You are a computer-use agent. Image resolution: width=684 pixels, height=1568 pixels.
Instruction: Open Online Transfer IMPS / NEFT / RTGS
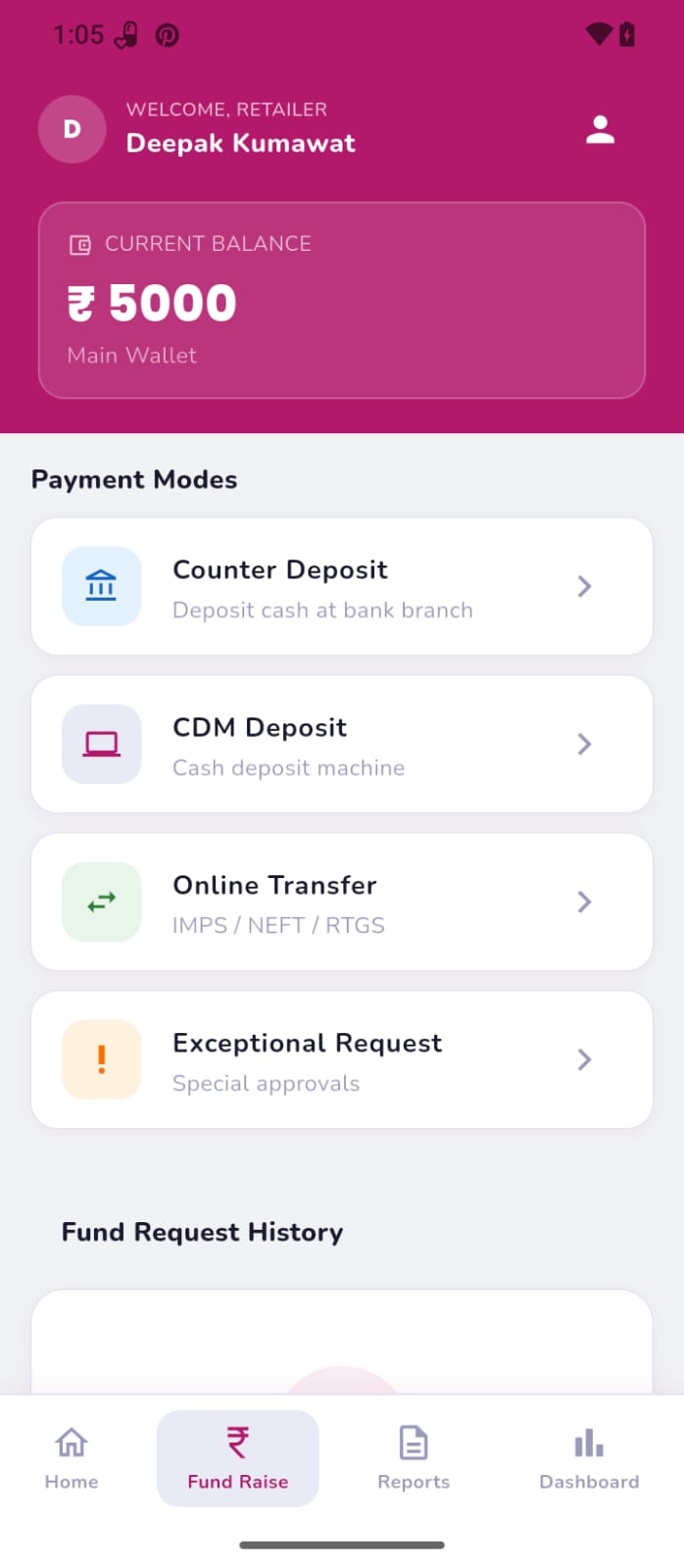(342, 902)
